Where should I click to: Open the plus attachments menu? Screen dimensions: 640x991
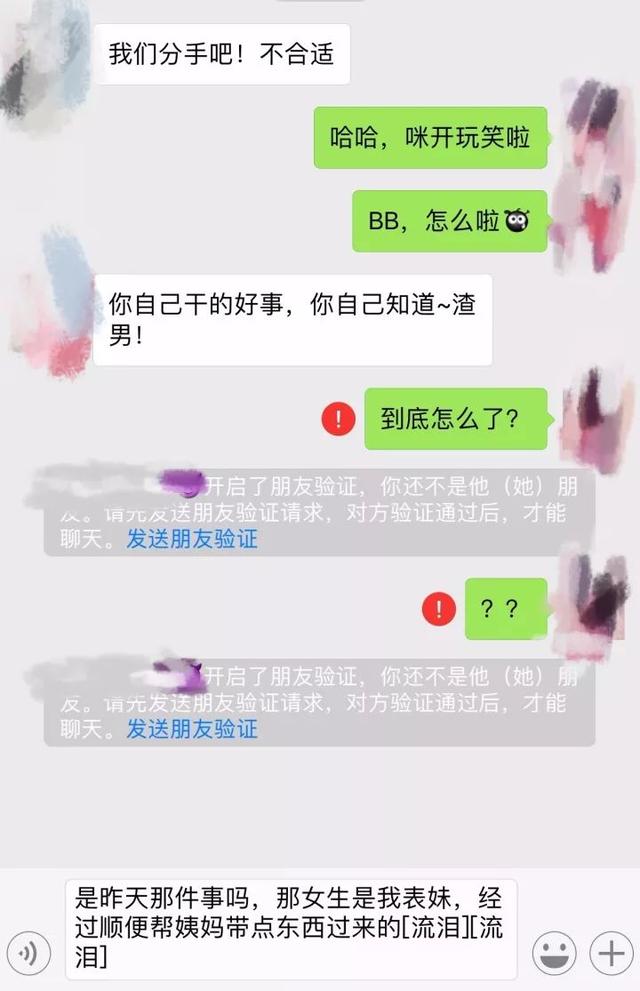tap(610, 953)
